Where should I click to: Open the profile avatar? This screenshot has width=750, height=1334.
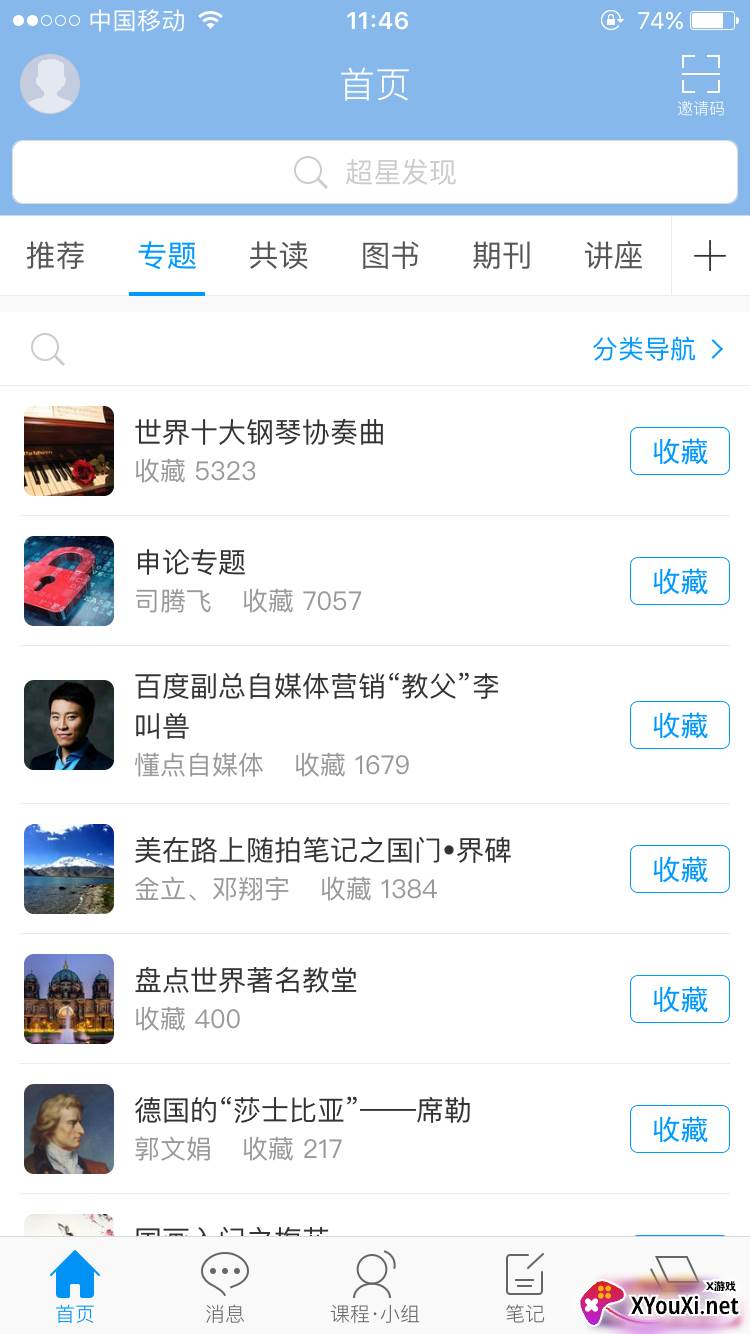pyautogui.click(x=50, y=84)
